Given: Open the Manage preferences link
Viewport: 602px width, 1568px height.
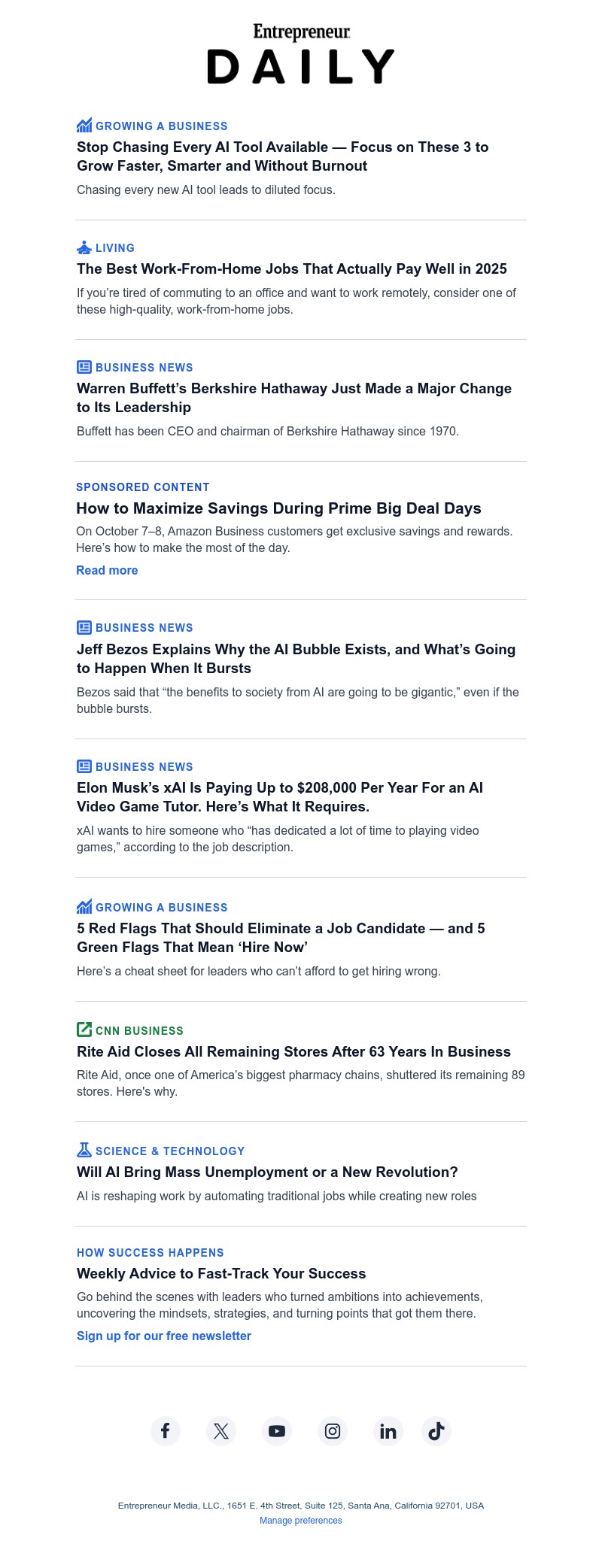Looking at the screenshot, I should coord(301,1521).
